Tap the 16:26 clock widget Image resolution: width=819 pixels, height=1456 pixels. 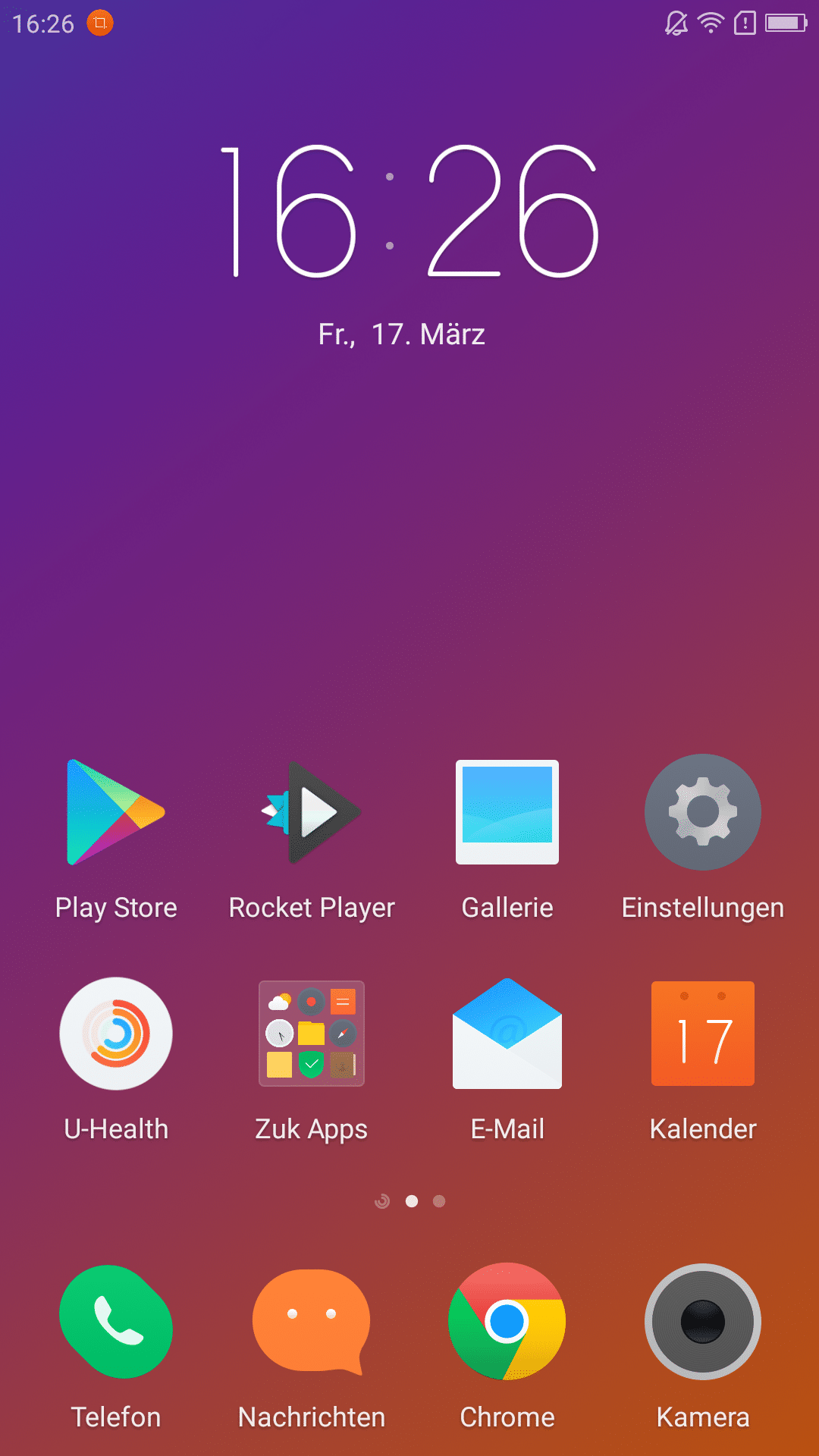pyautogui.click(x=409, y=211)
